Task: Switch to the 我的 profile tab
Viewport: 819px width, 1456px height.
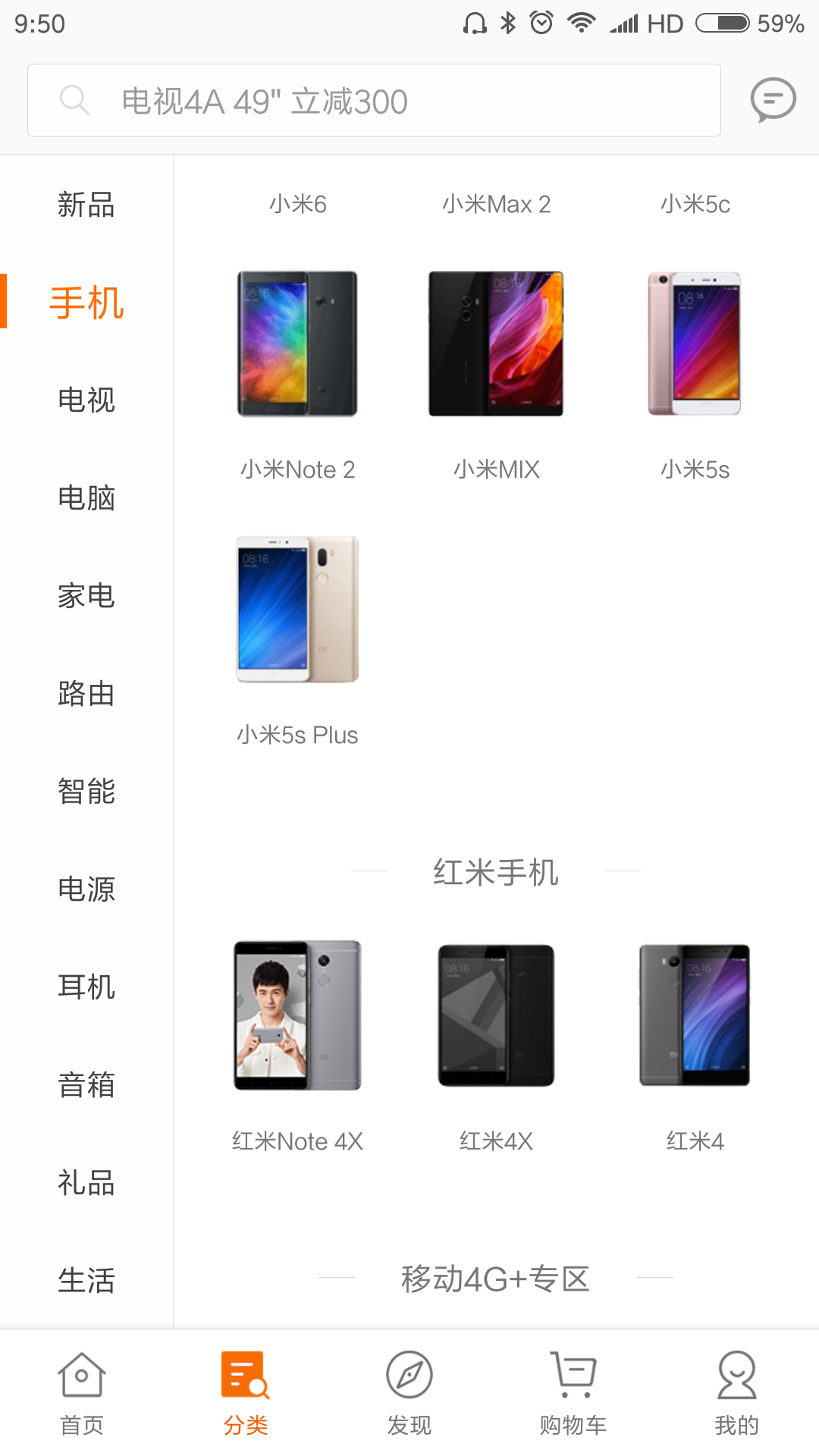Action: pyautogui.click(x=736, y=1392)
